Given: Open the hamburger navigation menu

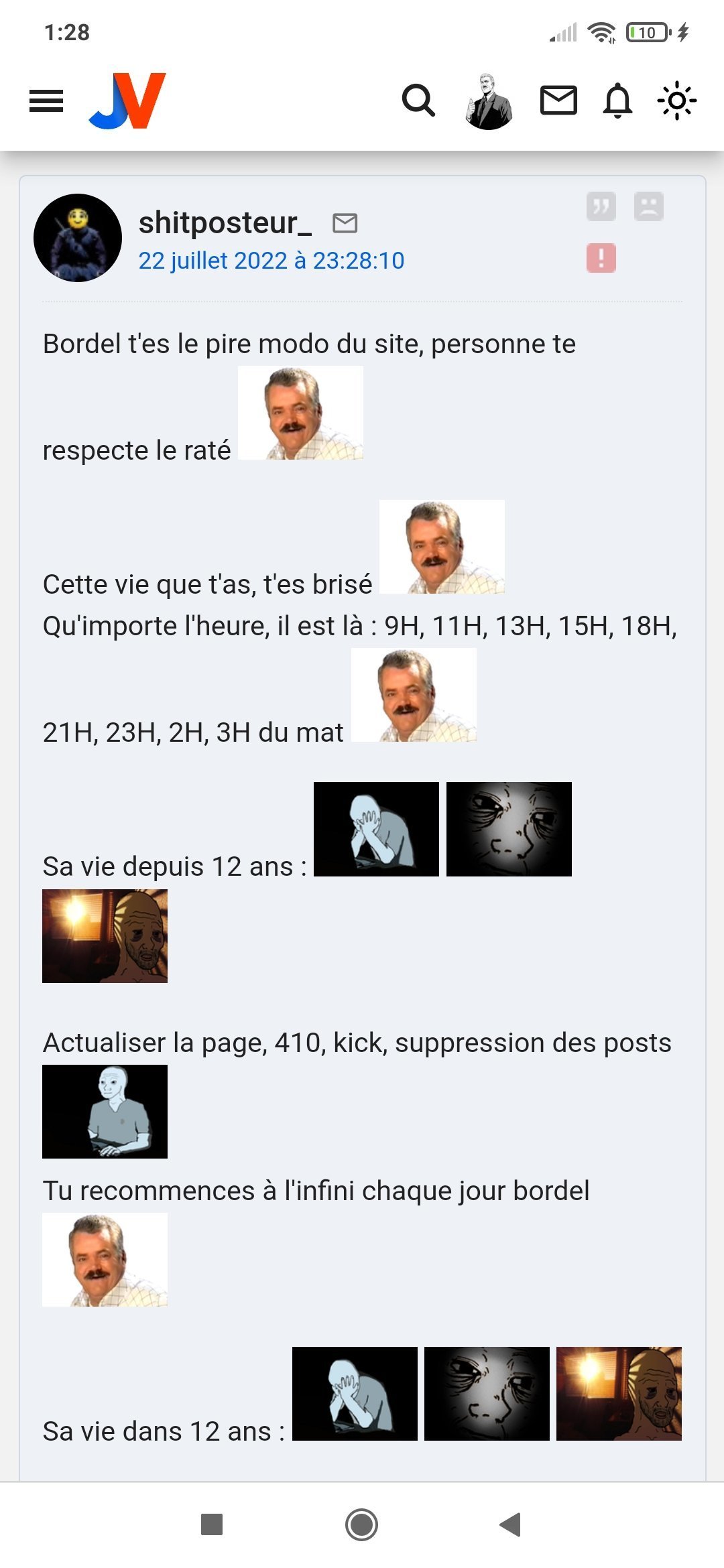Looking at the screenshot, I should coord(46,101).
